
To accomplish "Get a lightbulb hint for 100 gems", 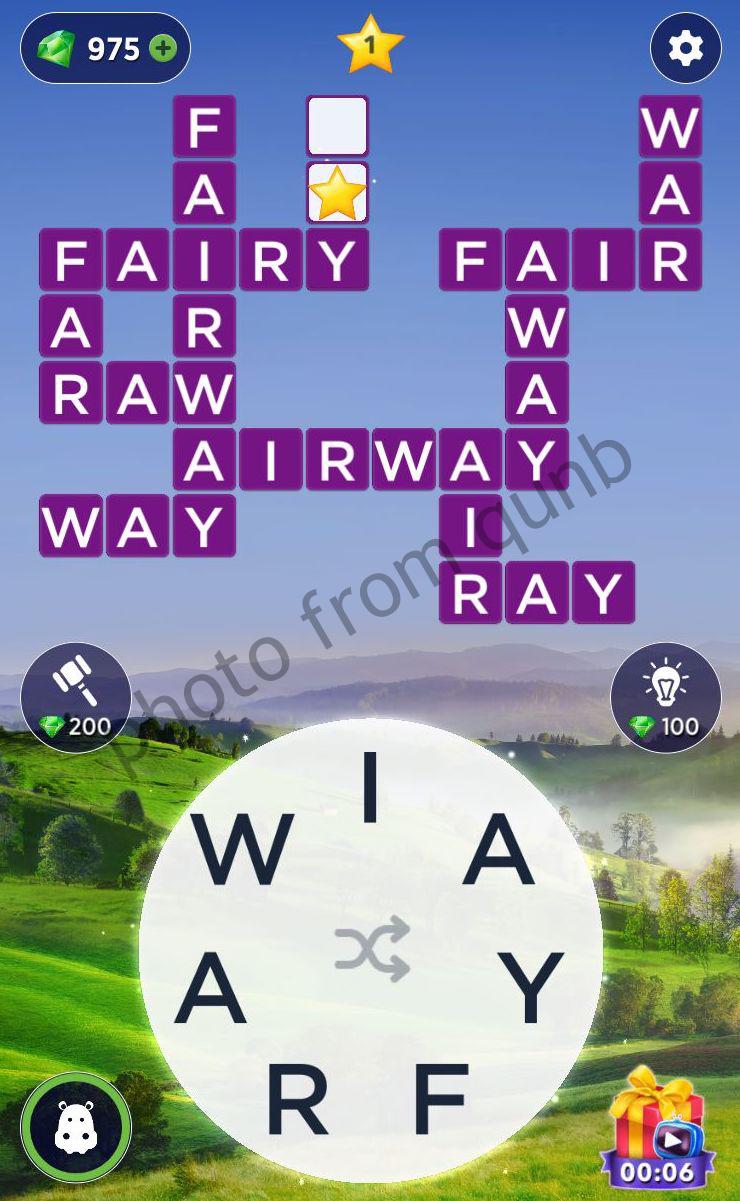I will point(665,697).
